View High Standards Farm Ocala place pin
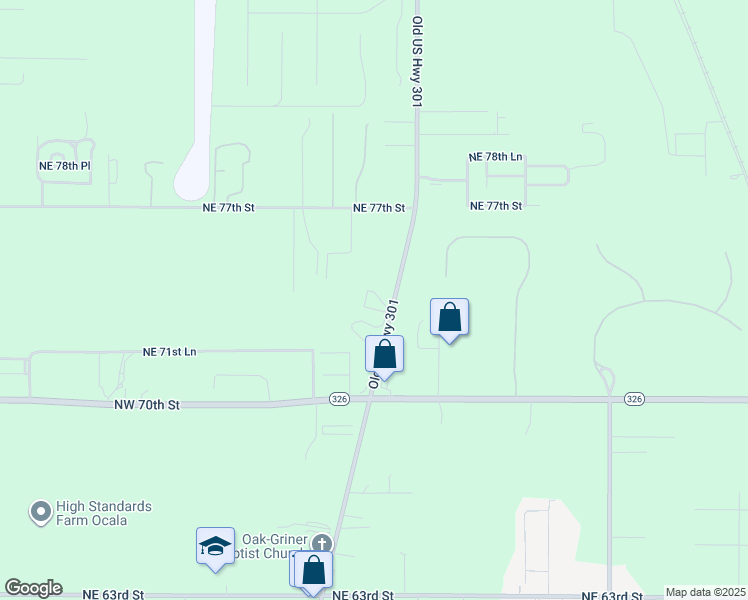The image size is (748, 600). click(x=41, y=513)
